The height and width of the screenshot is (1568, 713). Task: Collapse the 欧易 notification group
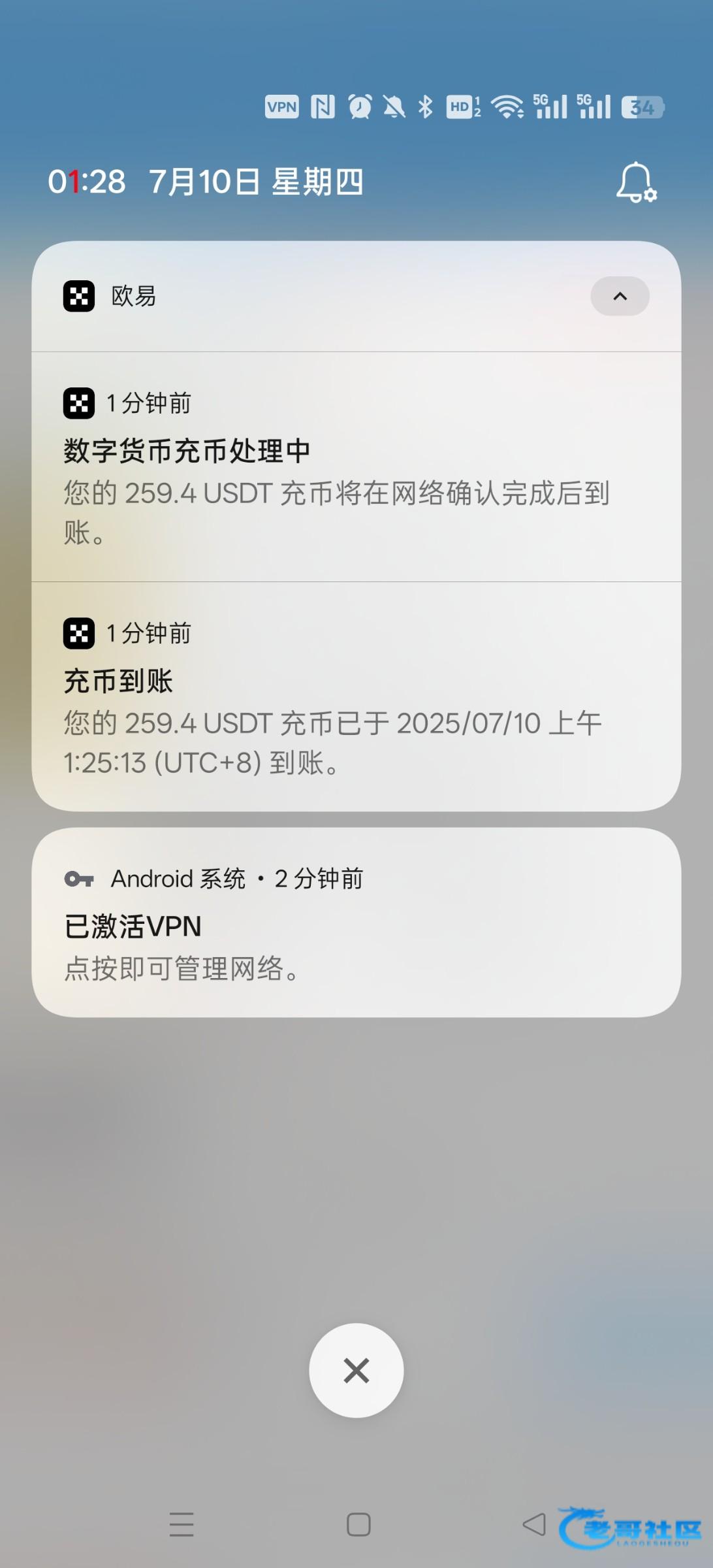click(x=620, y=297)
